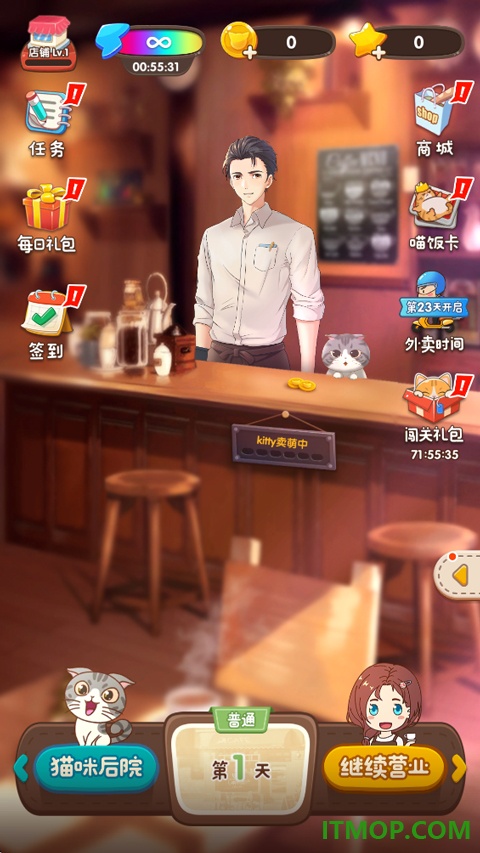Screen dimensions: 480x853
Task: Tap 继续营业 to continue business
Action: point(384,768)
